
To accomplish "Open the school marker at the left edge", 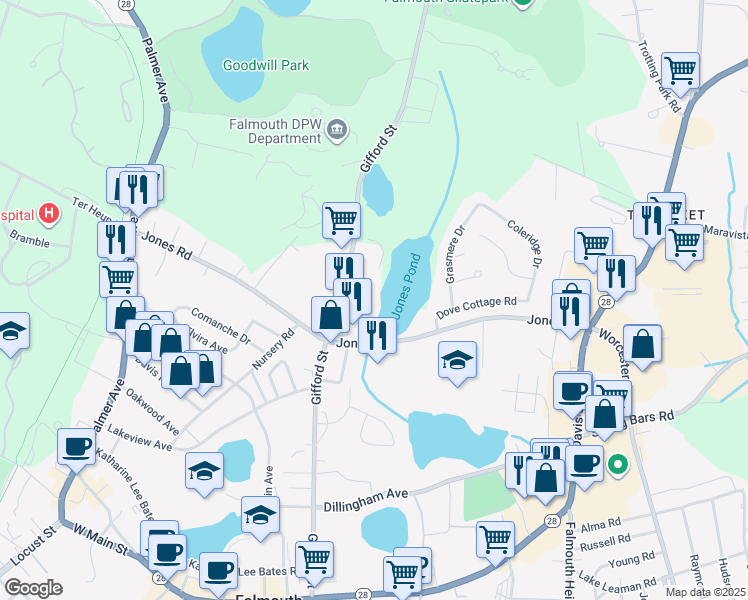I will tap(11, 333).
